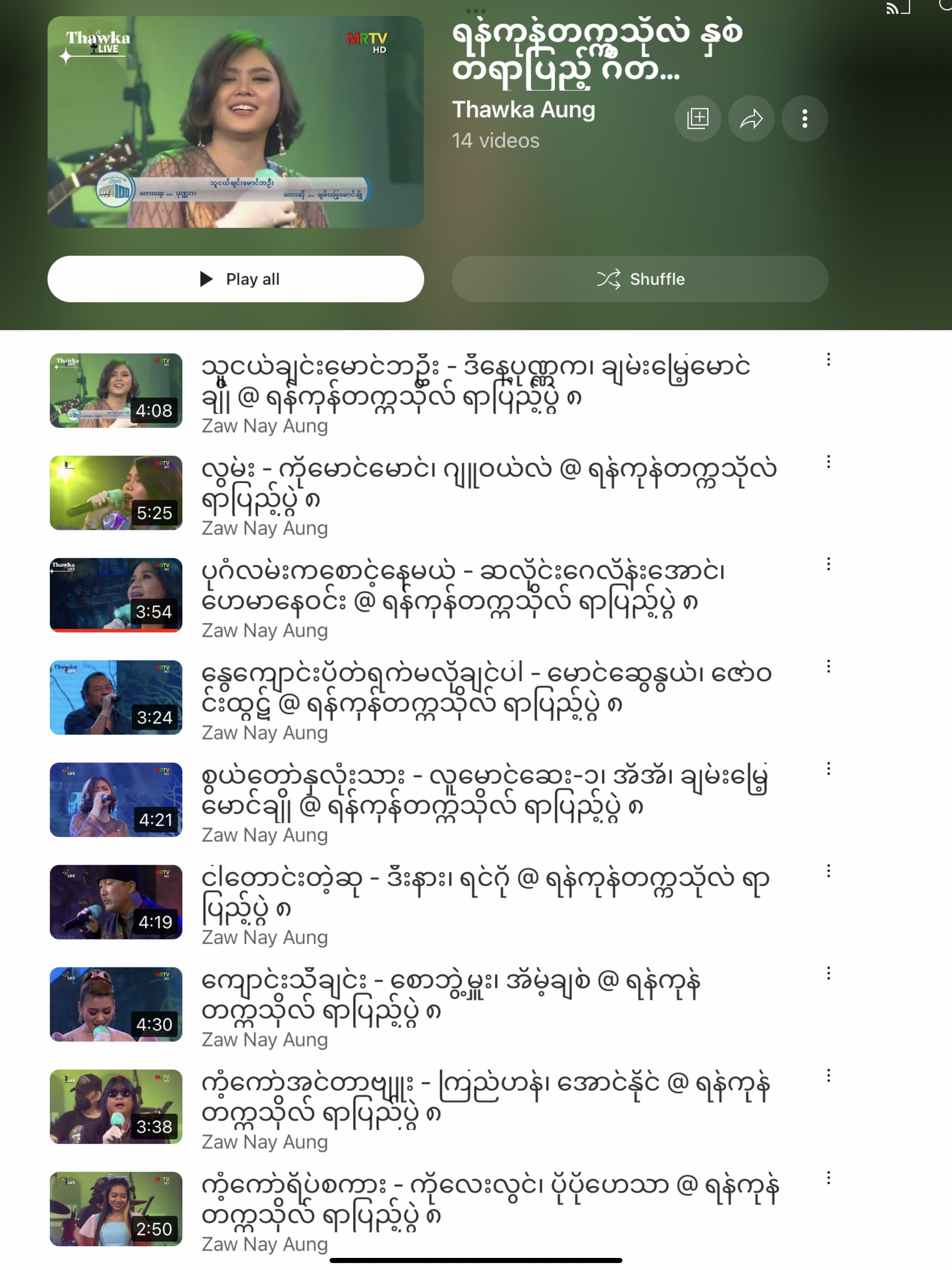Save playlist to library
The image size is (952, 1270).
point(698,119)
